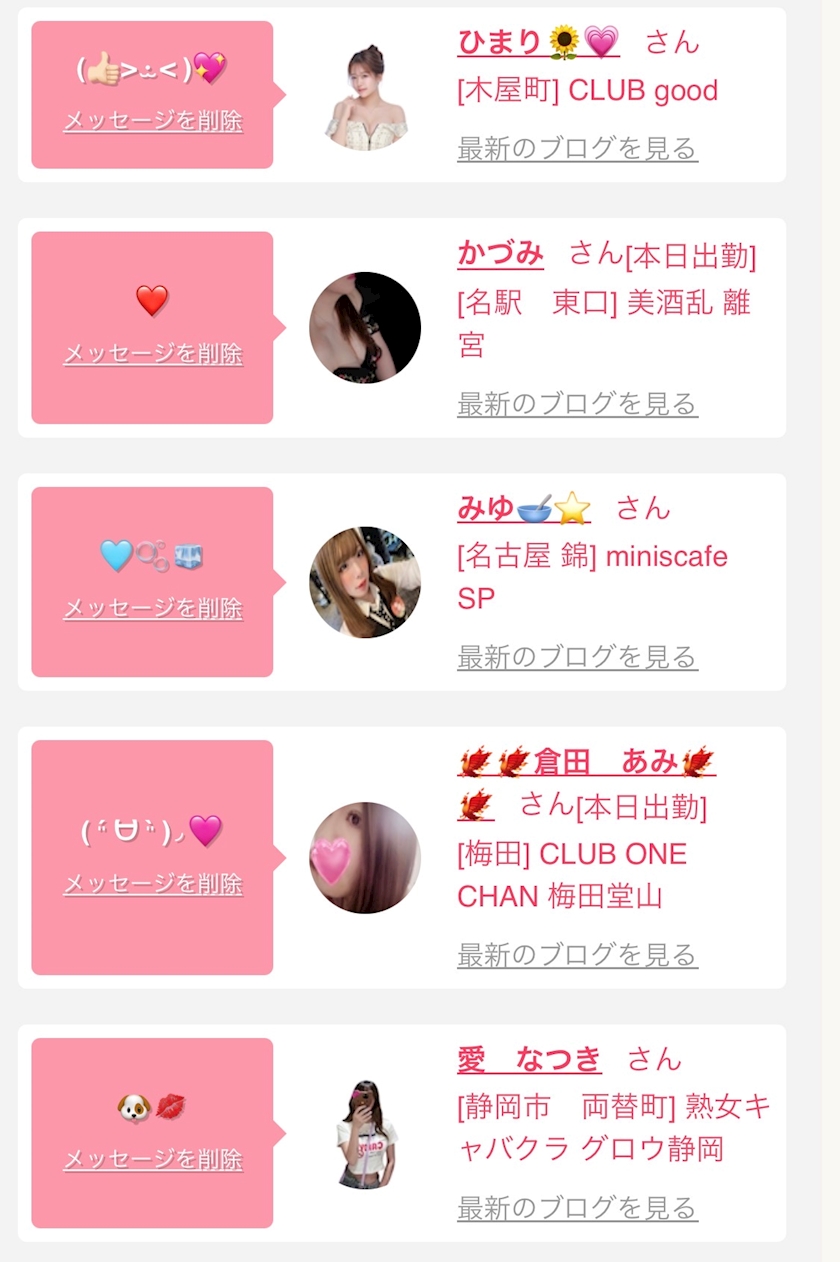Delete the message sent to ひまり
840x1262 pixels.
point(153,121)
